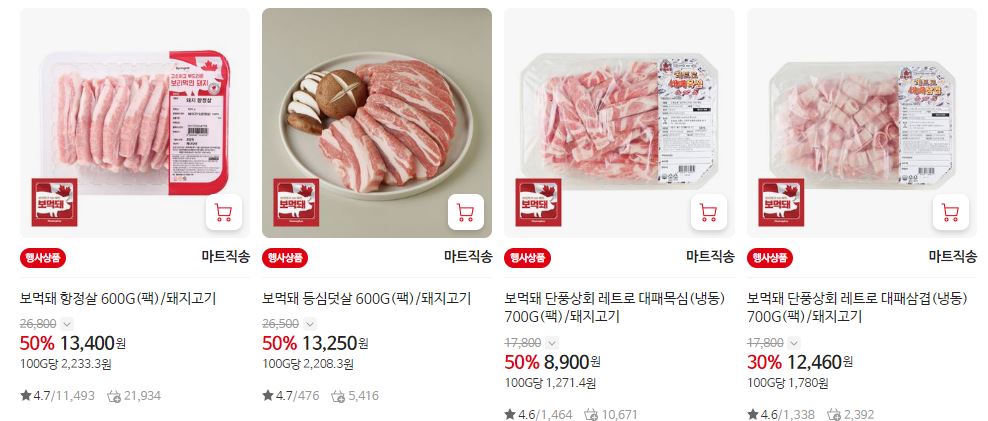This screenshot has width=988, height=421.
Task: Open the 보먹돼 항정살 600G product image
Action: (135, 123)
